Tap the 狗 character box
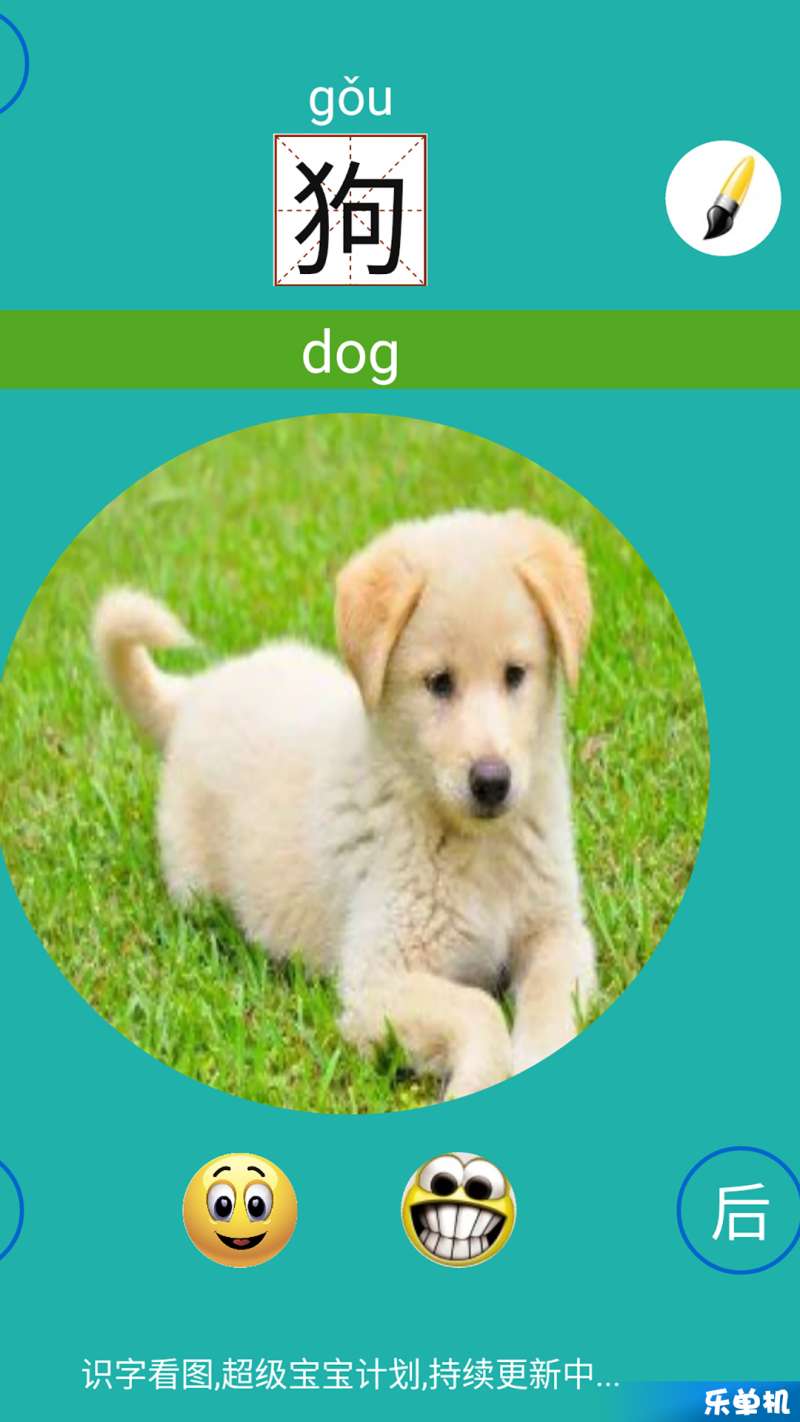 pos(351,210)
